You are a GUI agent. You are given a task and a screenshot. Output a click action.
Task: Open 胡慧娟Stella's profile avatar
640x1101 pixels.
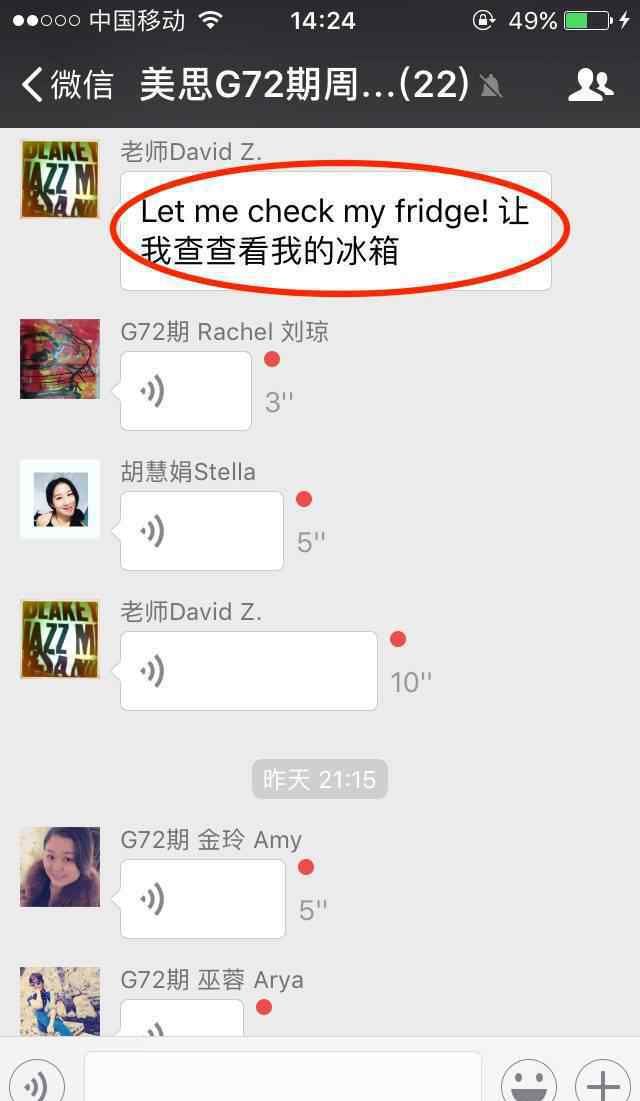pos(60,499)
